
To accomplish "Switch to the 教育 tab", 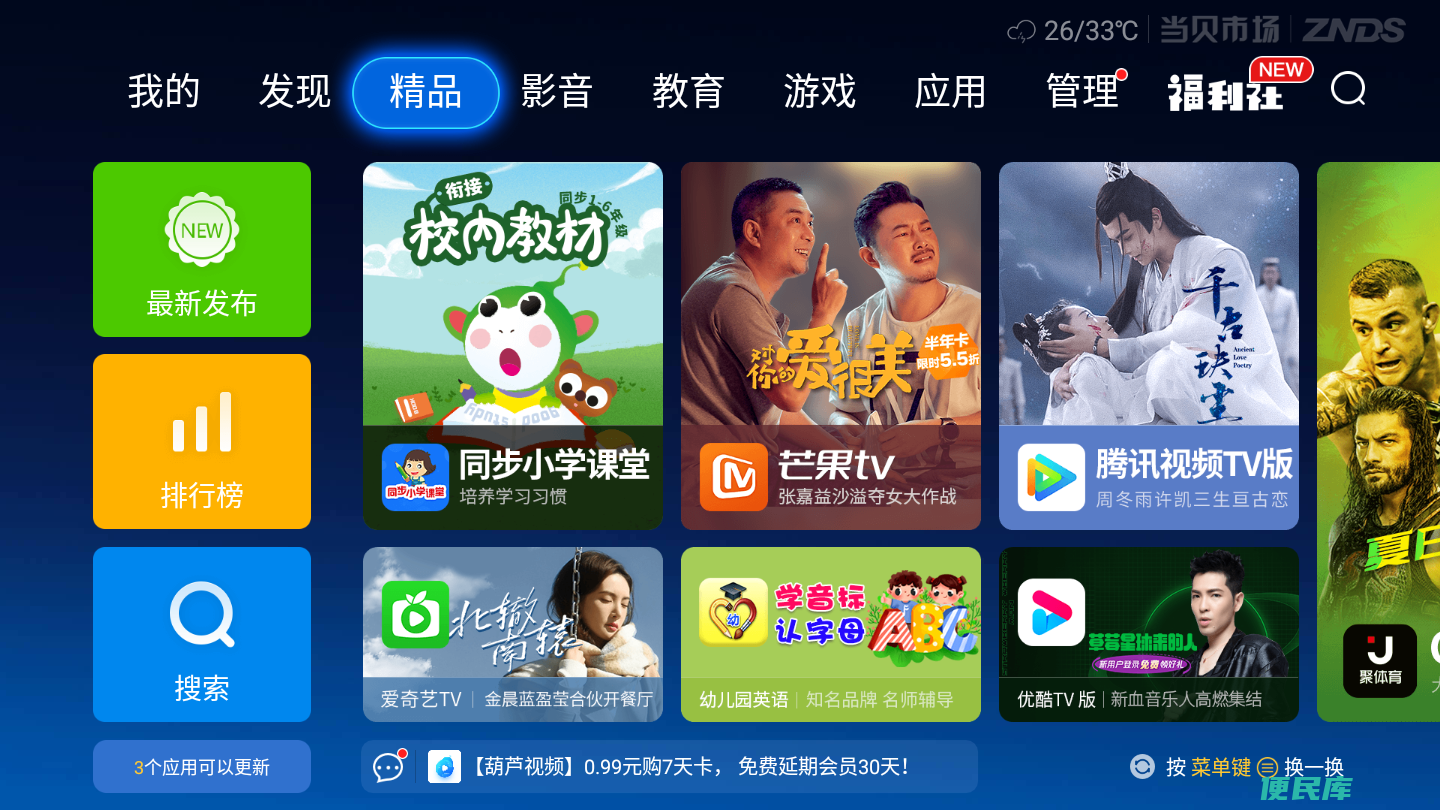I will pos(688,92).
